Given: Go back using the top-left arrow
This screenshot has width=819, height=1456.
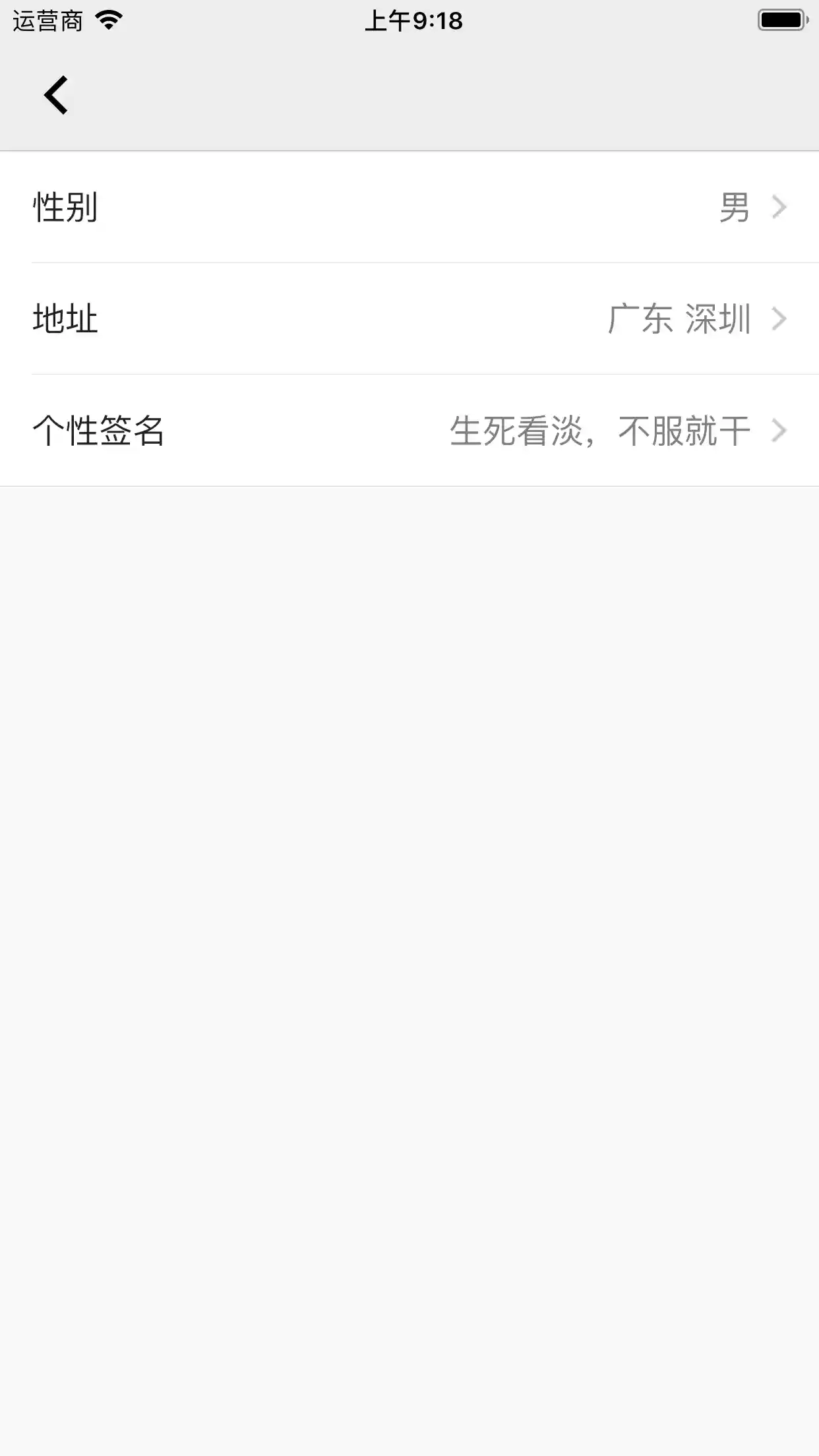Looking at the screenshot, I should pyautogui.click(x=56, y=95).
